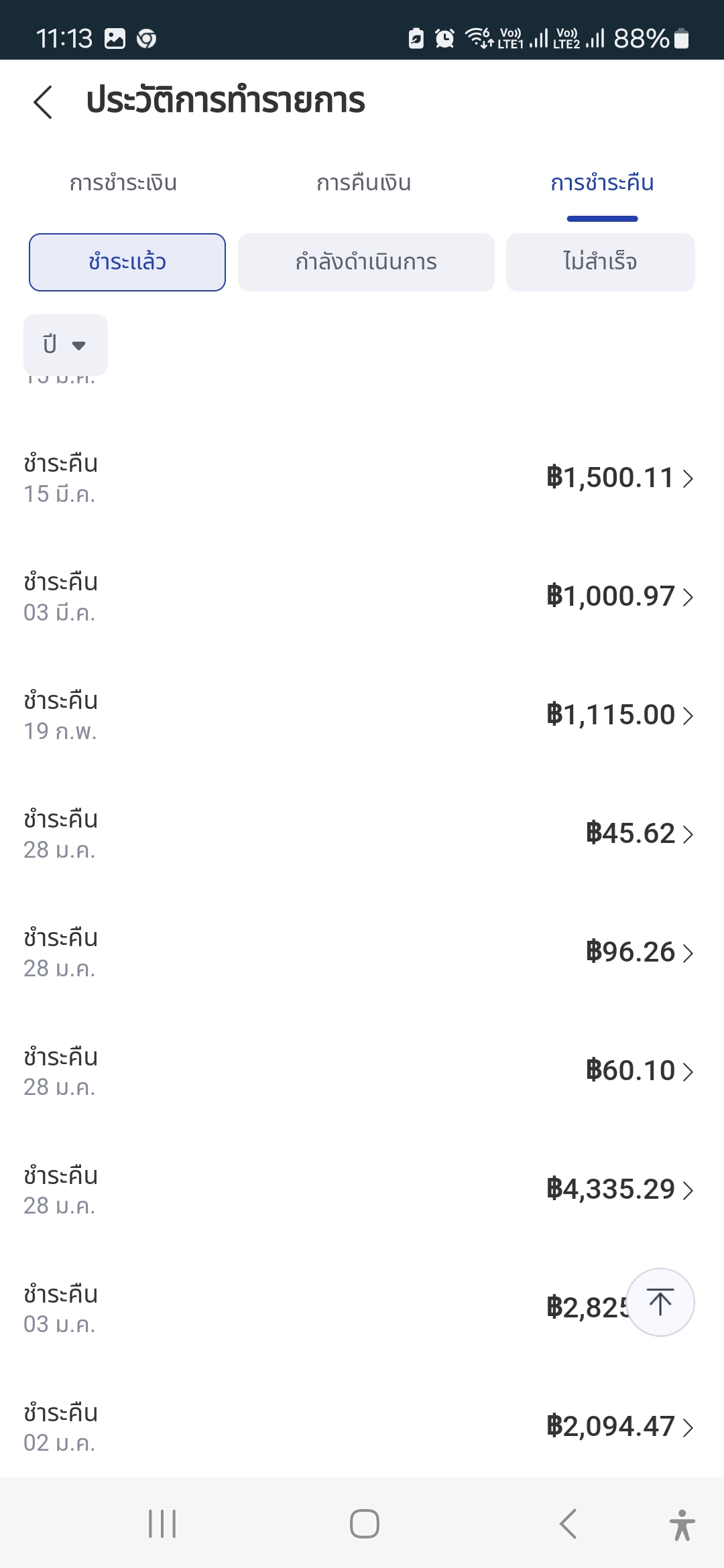Viewport: 724px width, 1568px height.
Task: Open the ฿2,094.47 repayment on 02 ม.ค.
Action: point(362,1427)
